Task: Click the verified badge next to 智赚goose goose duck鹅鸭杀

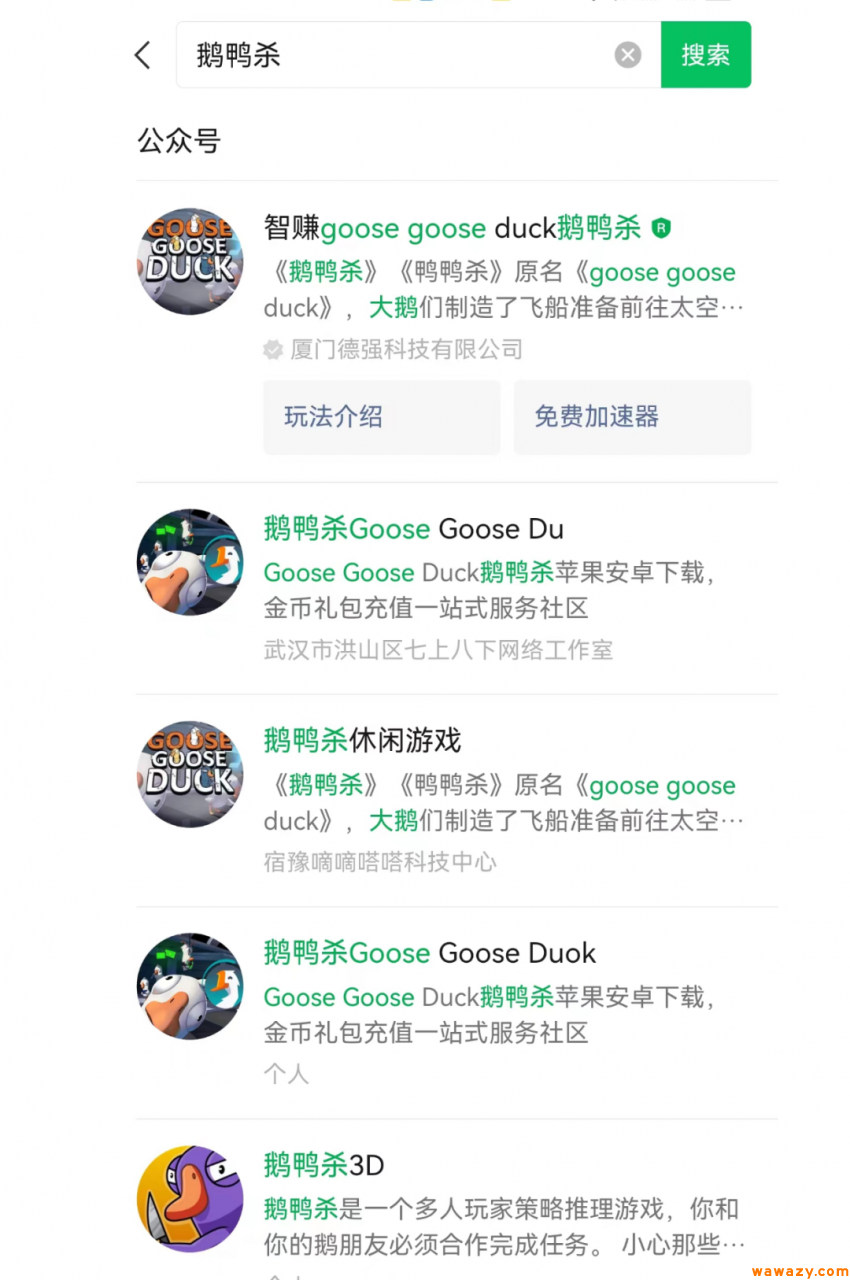Action: coord(662,228)
